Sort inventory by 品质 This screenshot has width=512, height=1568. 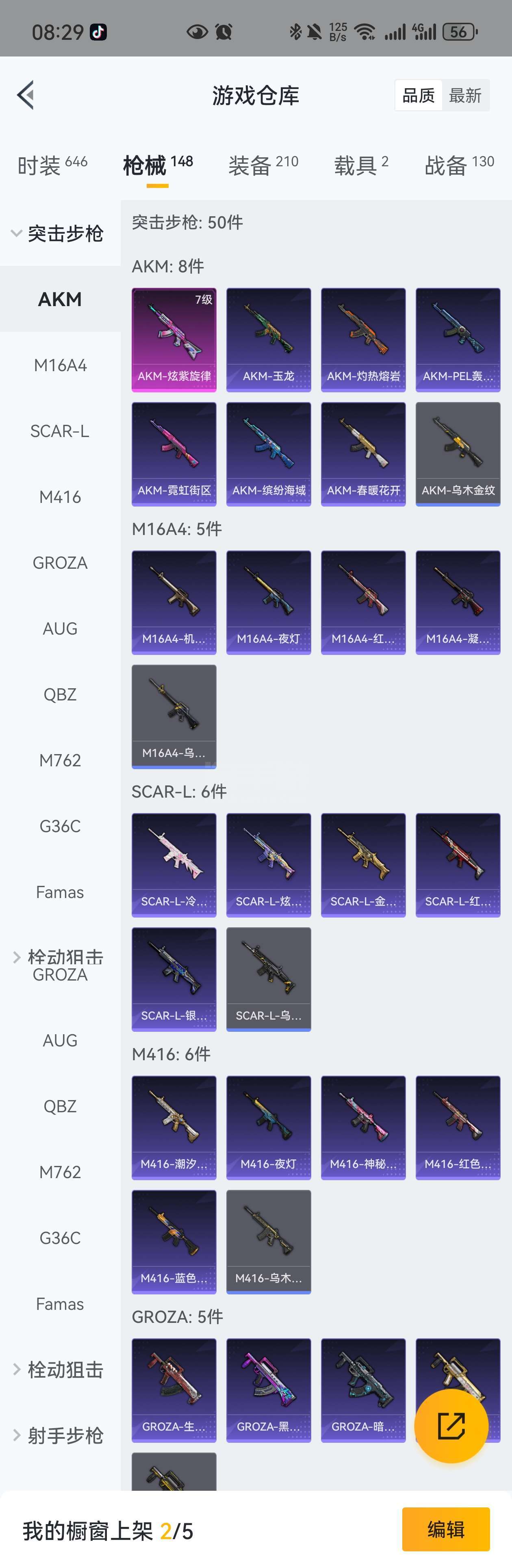click(x=419, y=96)
